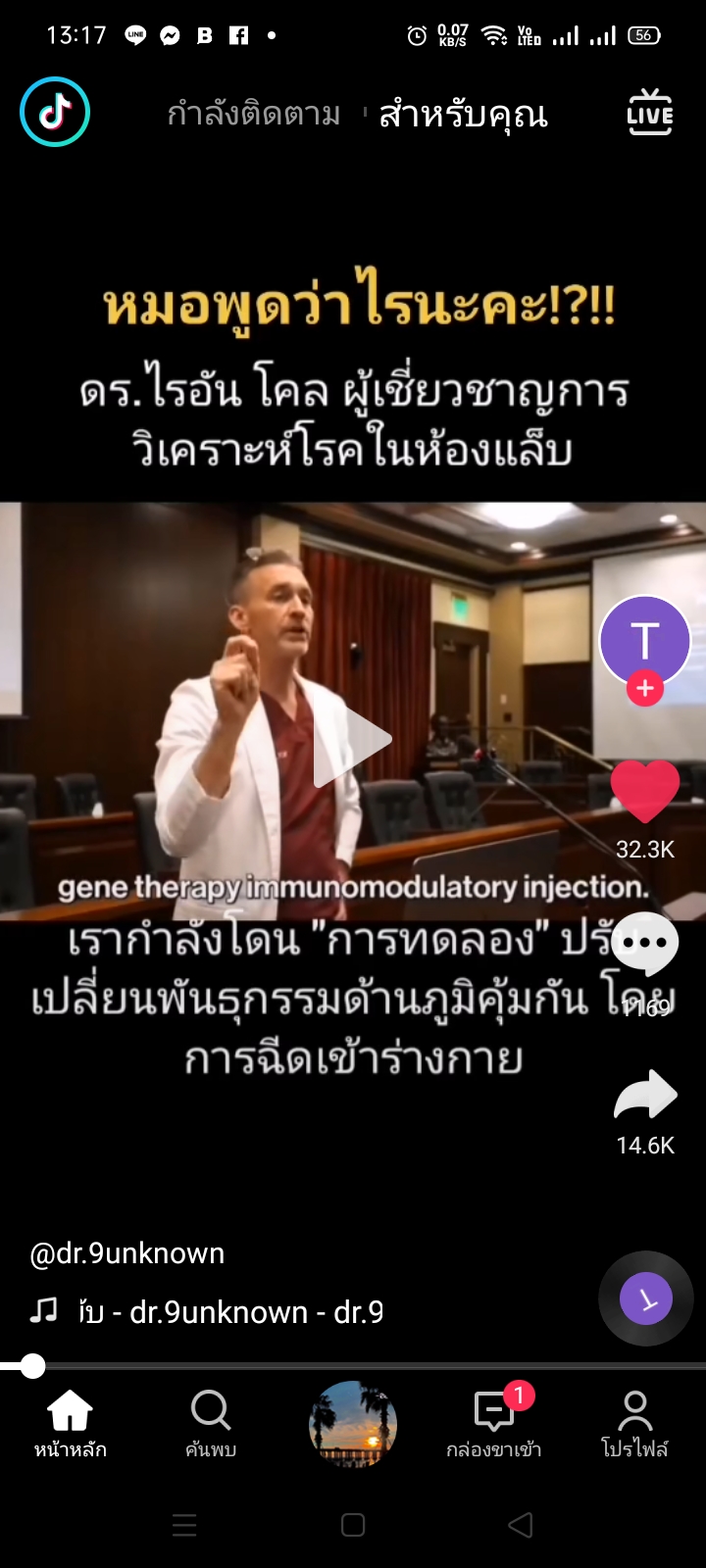Open the @dr.9unknown profile link
Image resolution: width=706 pixels, height=1568 pixels.
pyautogui.click(x=127, y=1253)
